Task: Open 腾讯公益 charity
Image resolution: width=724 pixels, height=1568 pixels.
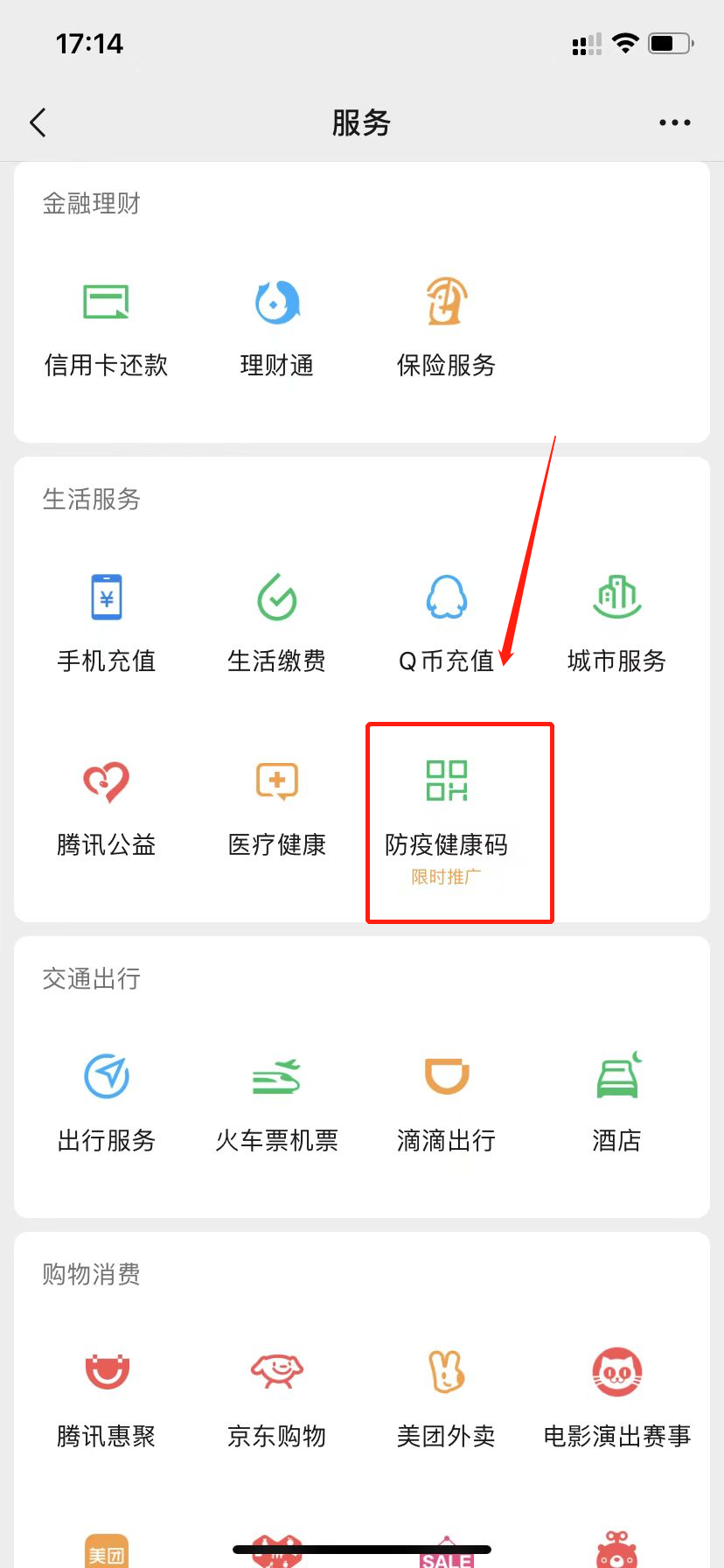Action: pos(106,807)
